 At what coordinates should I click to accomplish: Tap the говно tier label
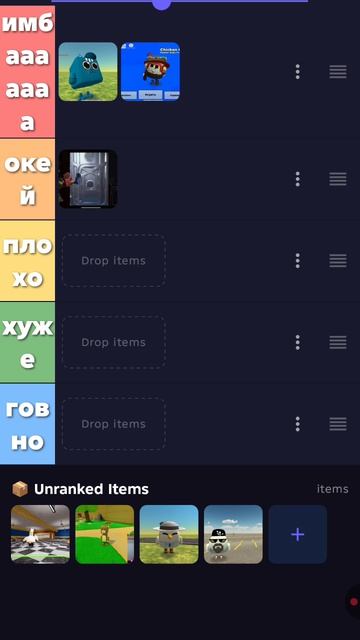(x=27, y=424)
